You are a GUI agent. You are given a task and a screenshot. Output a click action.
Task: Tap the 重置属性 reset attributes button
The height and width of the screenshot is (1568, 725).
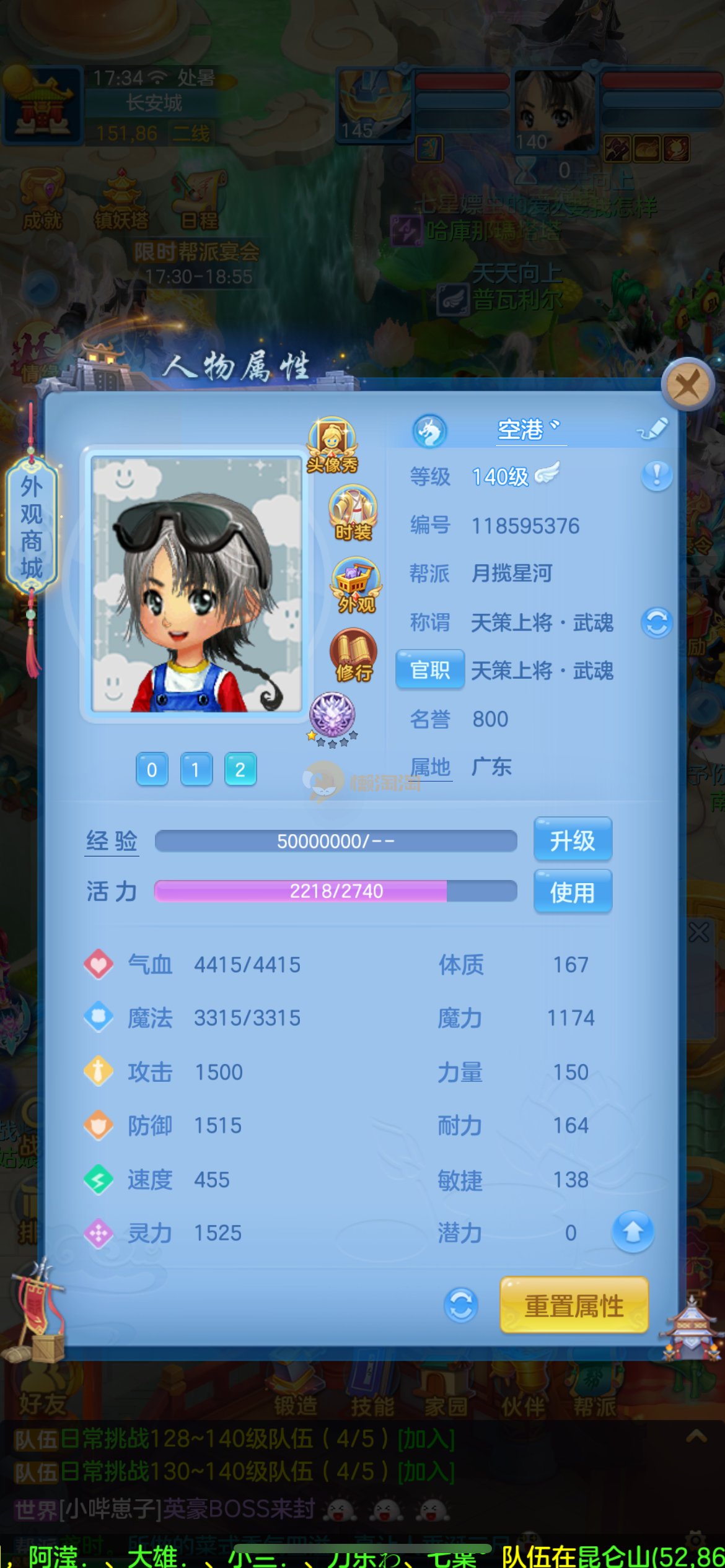coord(574,1305)
